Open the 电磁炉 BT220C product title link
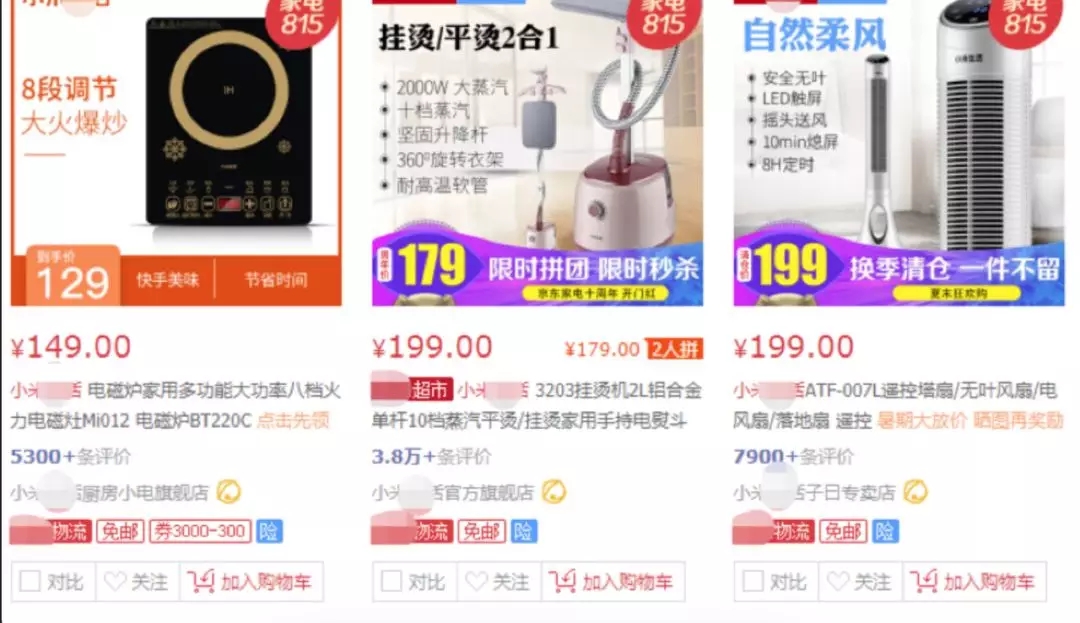Viewport: 1080px width, 623px height. coord(170,405)
